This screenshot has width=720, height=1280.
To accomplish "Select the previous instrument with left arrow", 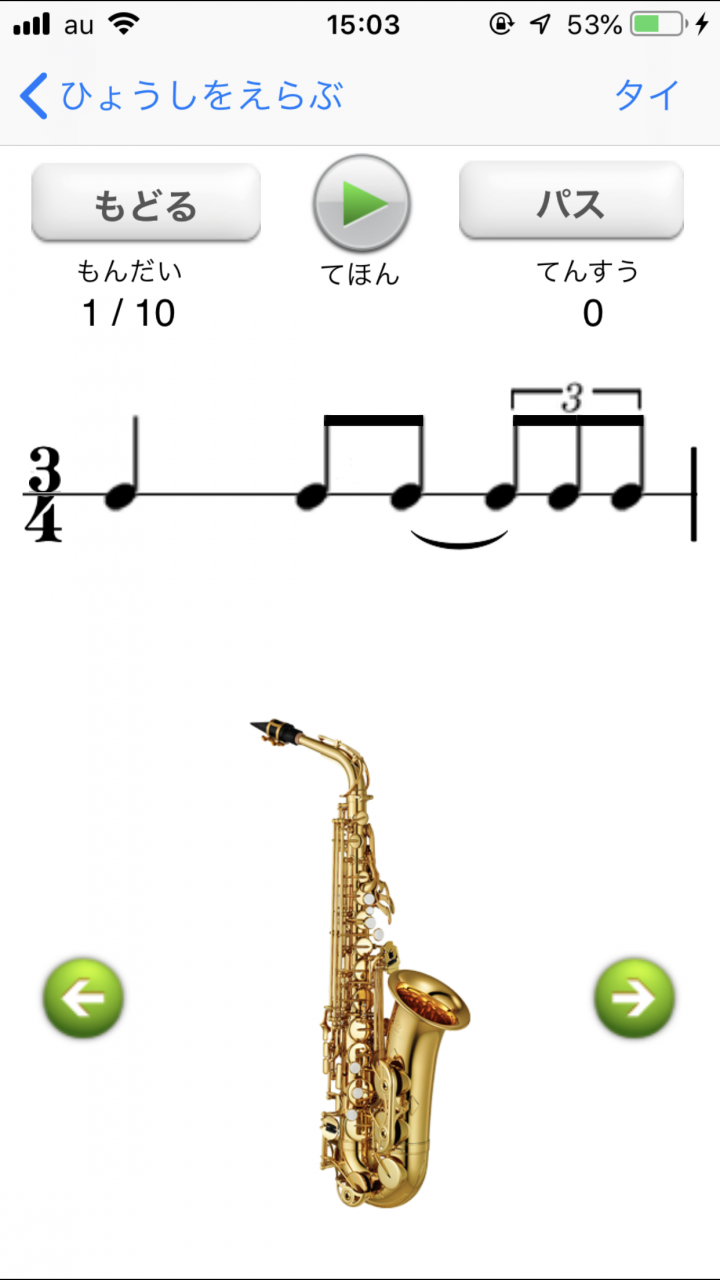I will 83,997.
